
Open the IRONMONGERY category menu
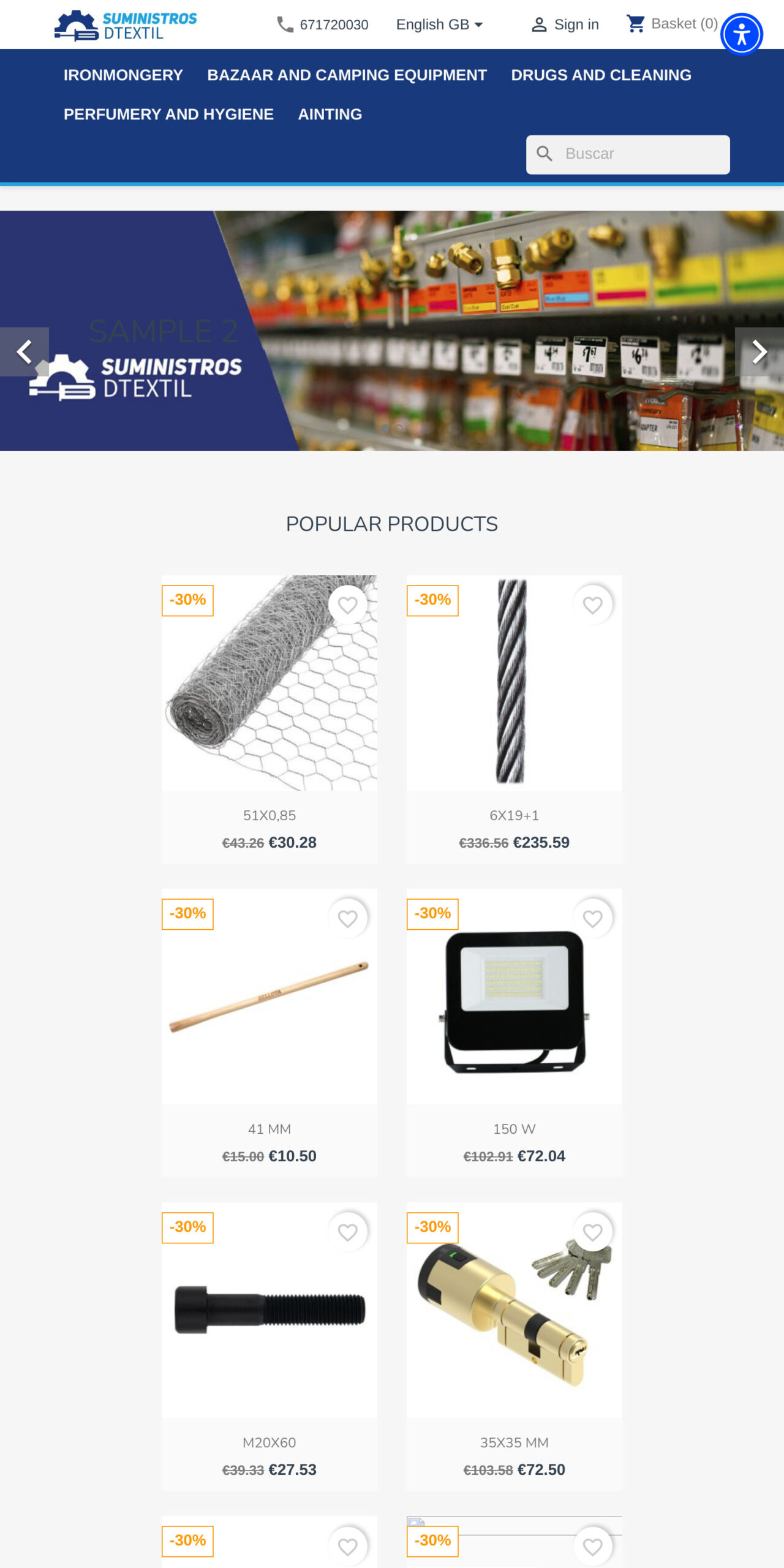point(123,75)
